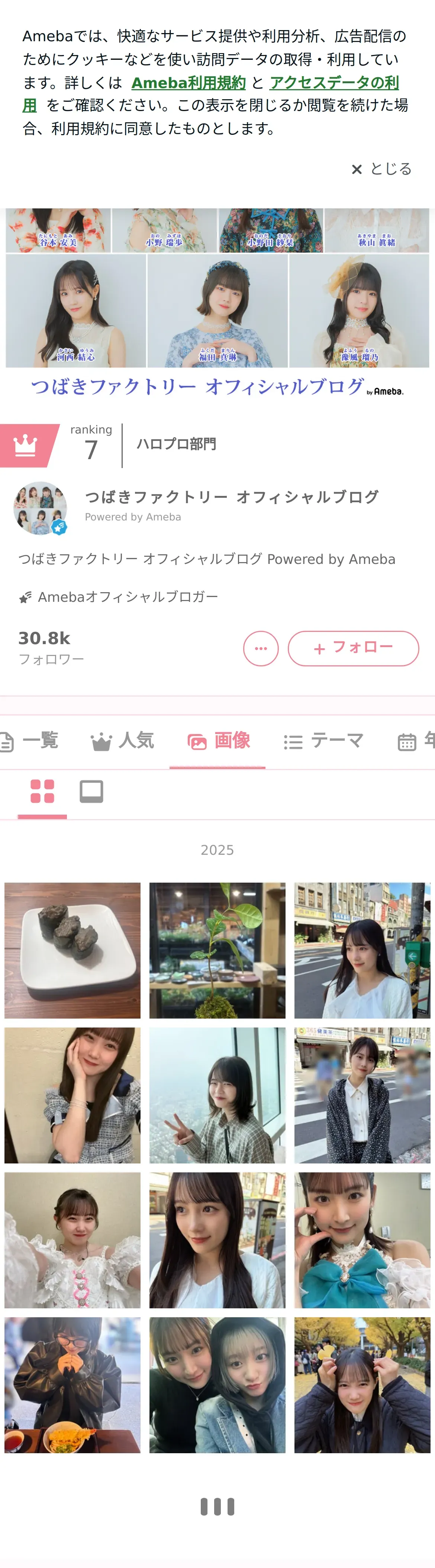435x1568 pixels.
Task: Select the 画像 tab
Action: point(218,741)
